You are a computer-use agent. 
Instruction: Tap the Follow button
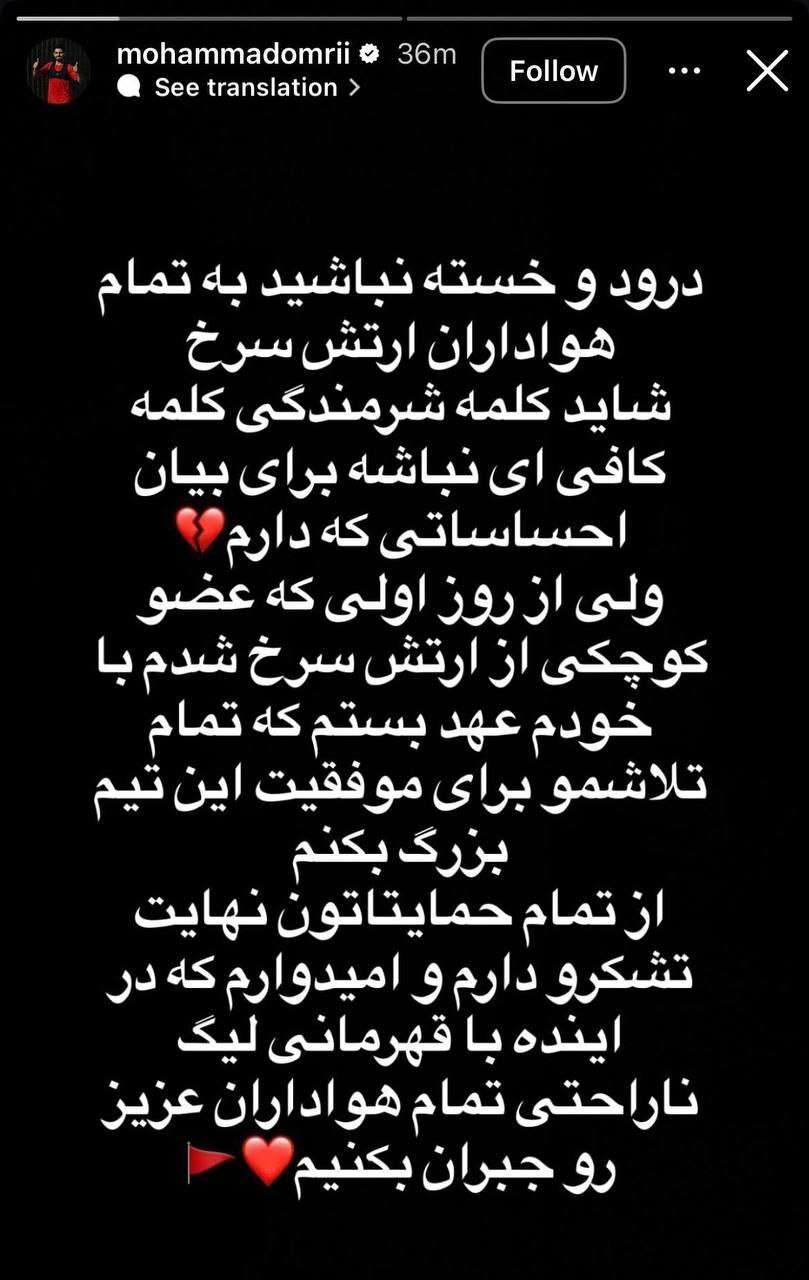(x=553, y=71)
